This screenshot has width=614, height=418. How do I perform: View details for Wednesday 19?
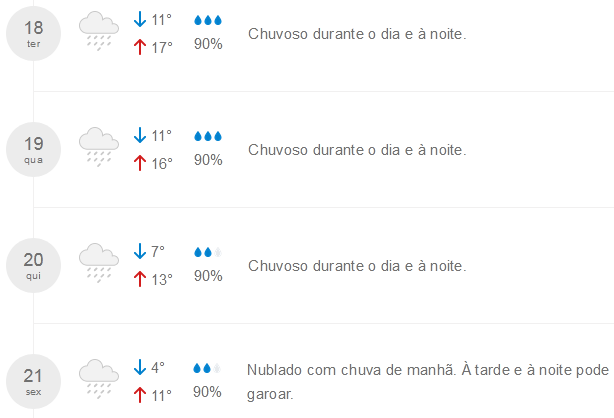34,149
